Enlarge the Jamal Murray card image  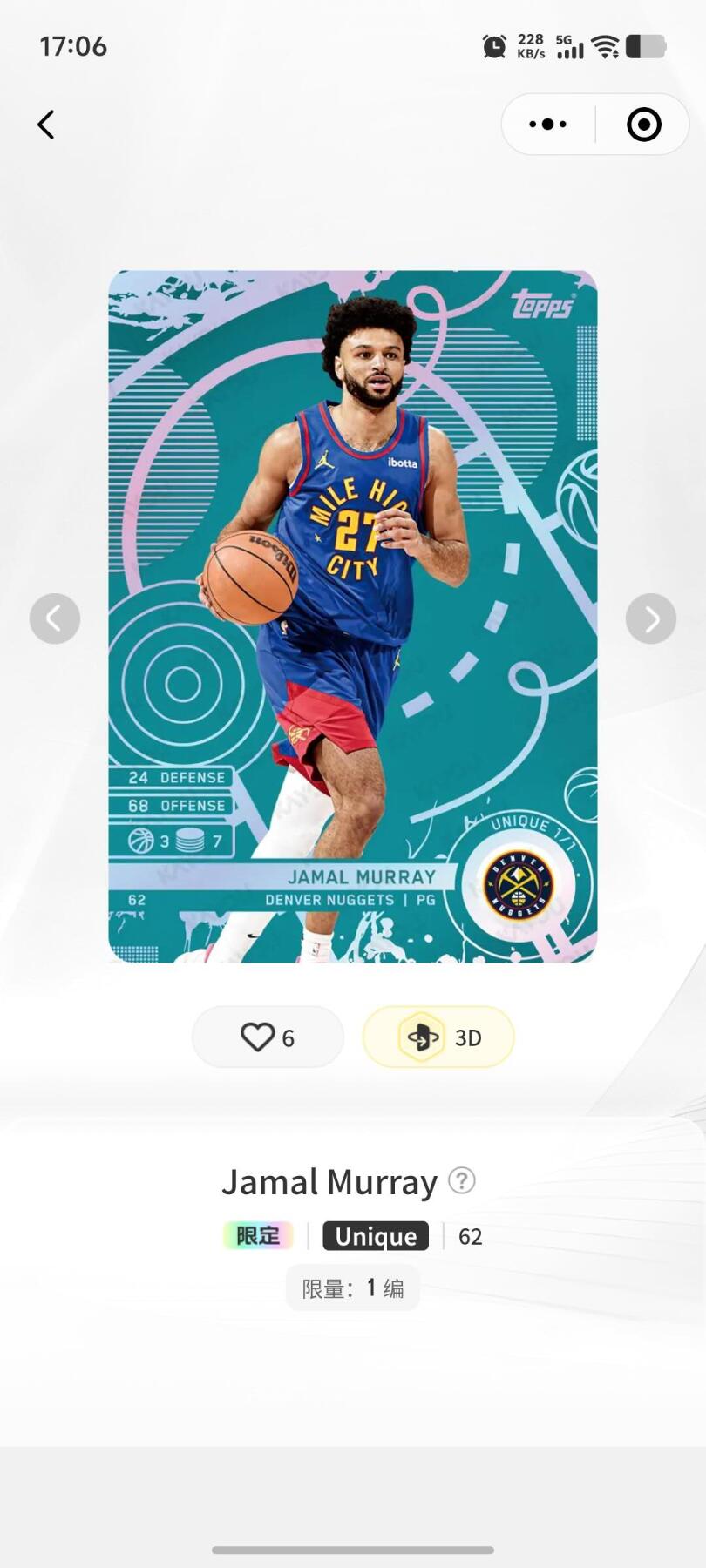(353, 616)
